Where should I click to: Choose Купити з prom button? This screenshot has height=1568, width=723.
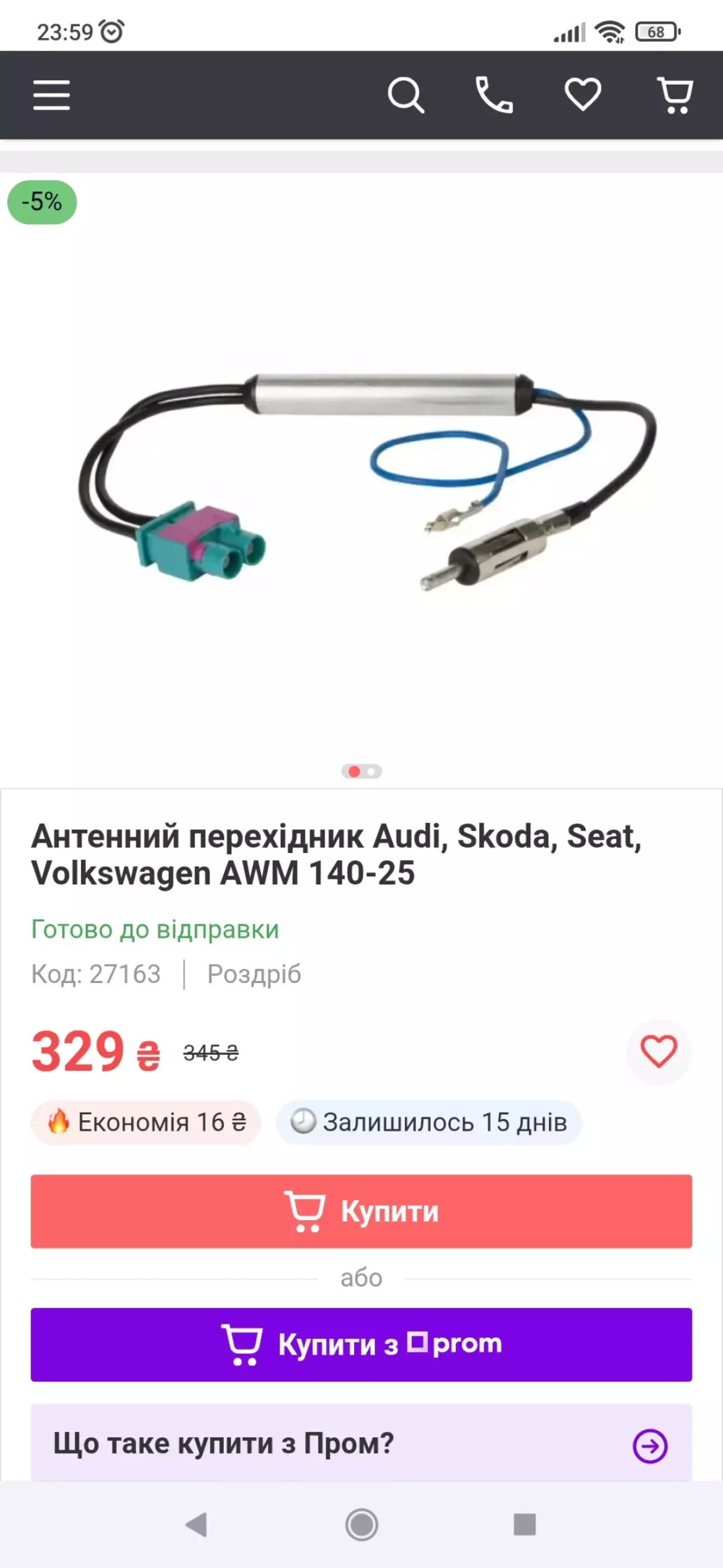[361, 1345]
